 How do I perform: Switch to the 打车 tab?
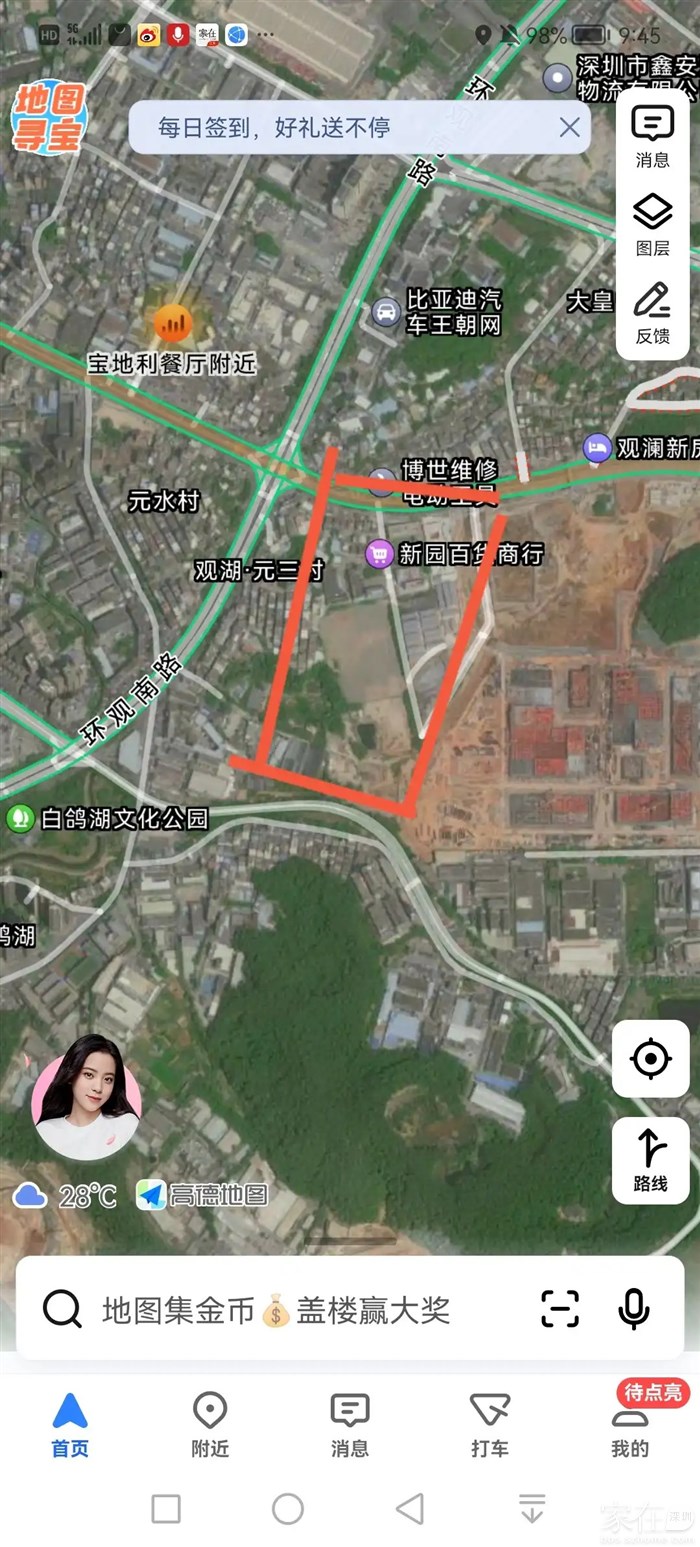[489, 1425]
